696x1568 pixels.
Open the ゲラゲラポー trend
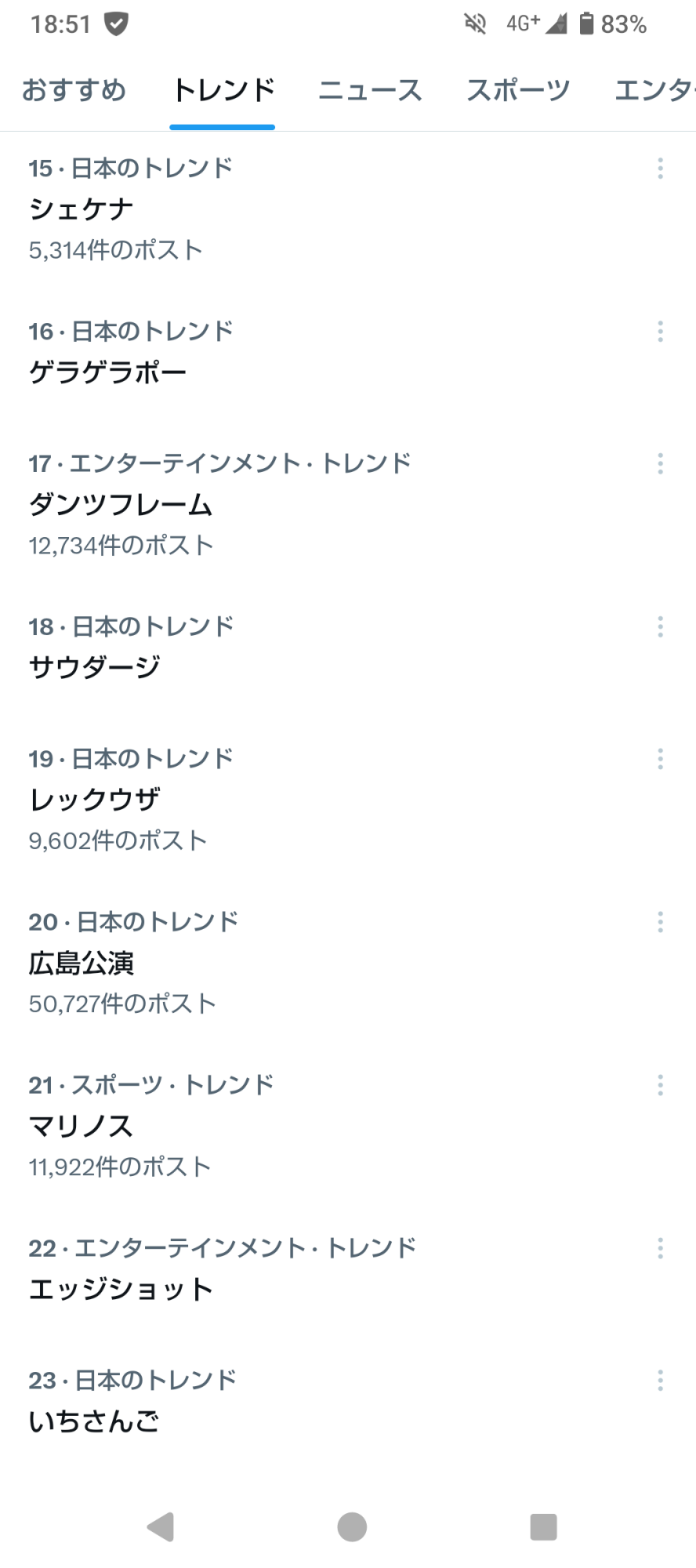pos(108,372)
